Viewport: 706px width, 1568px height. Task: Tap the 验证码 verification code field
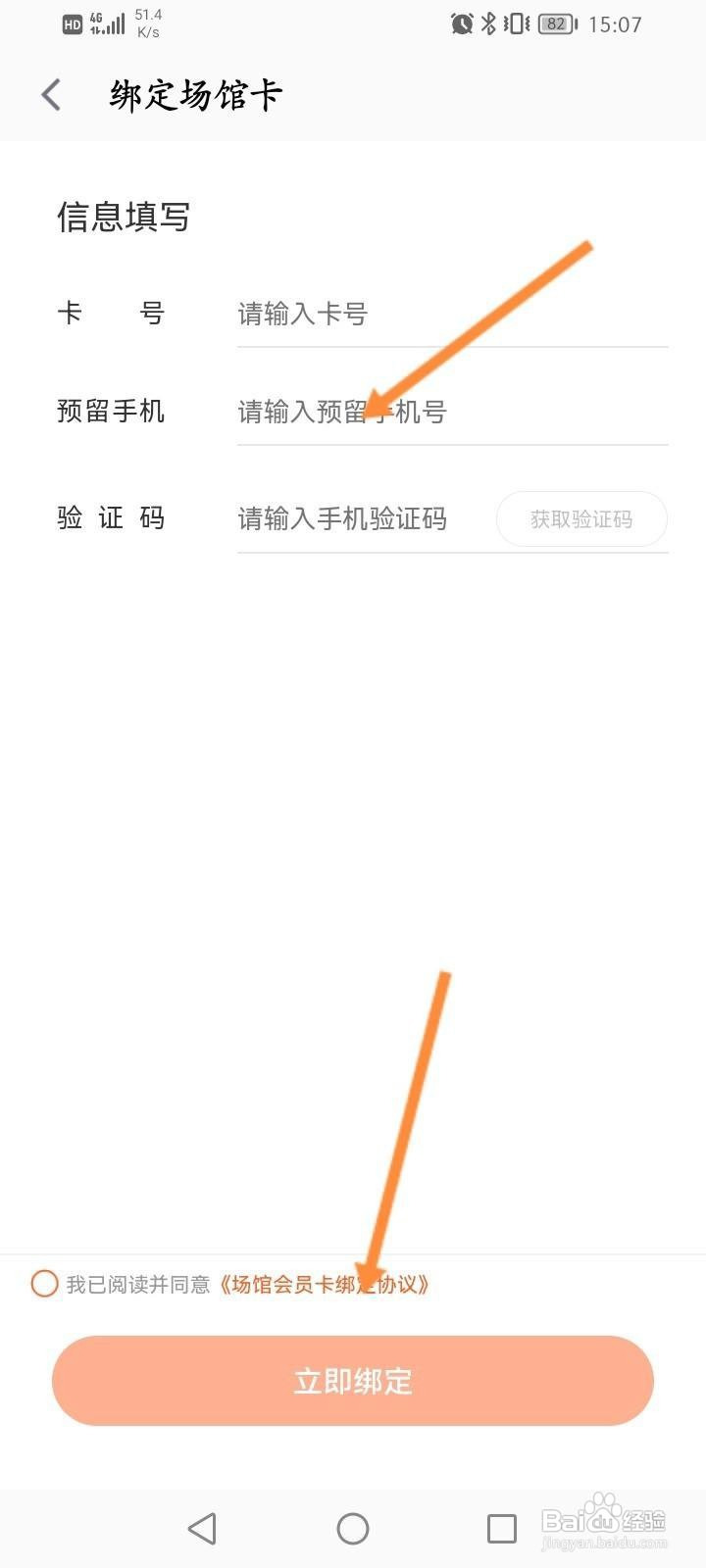point(353,519)
